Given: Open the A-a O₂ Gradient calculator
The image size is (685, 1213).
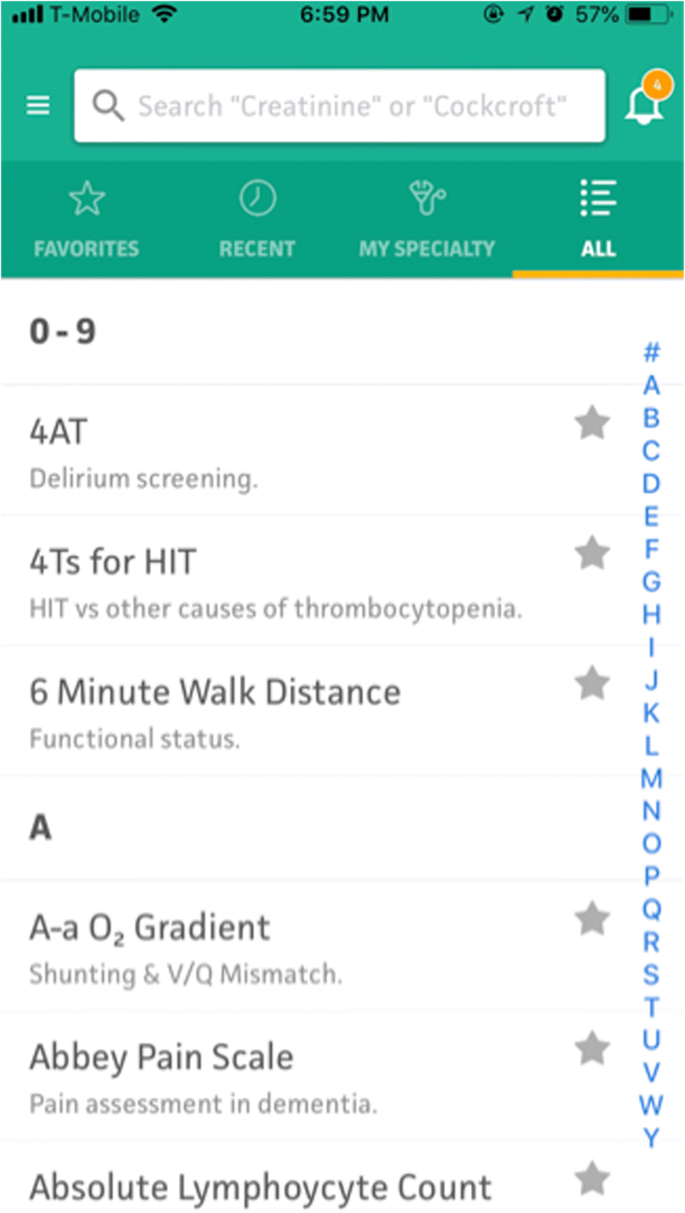Looking at the screenshot, I should tap(300, 945).
